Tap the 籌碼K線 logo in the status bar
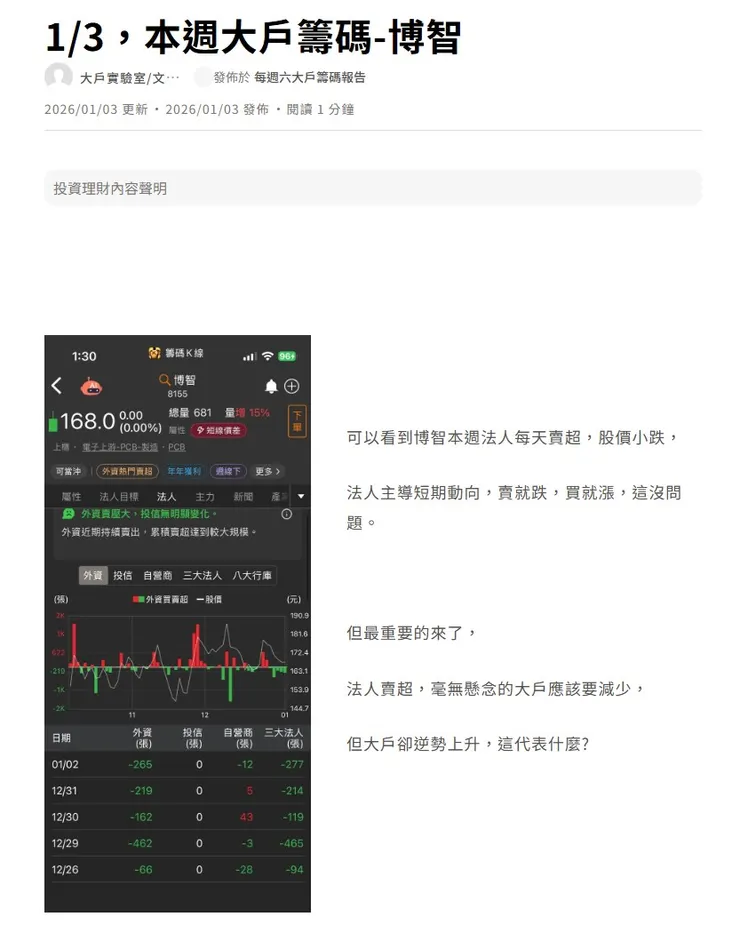The width and height of the screenshot is (740, 942). coord(155,351)
